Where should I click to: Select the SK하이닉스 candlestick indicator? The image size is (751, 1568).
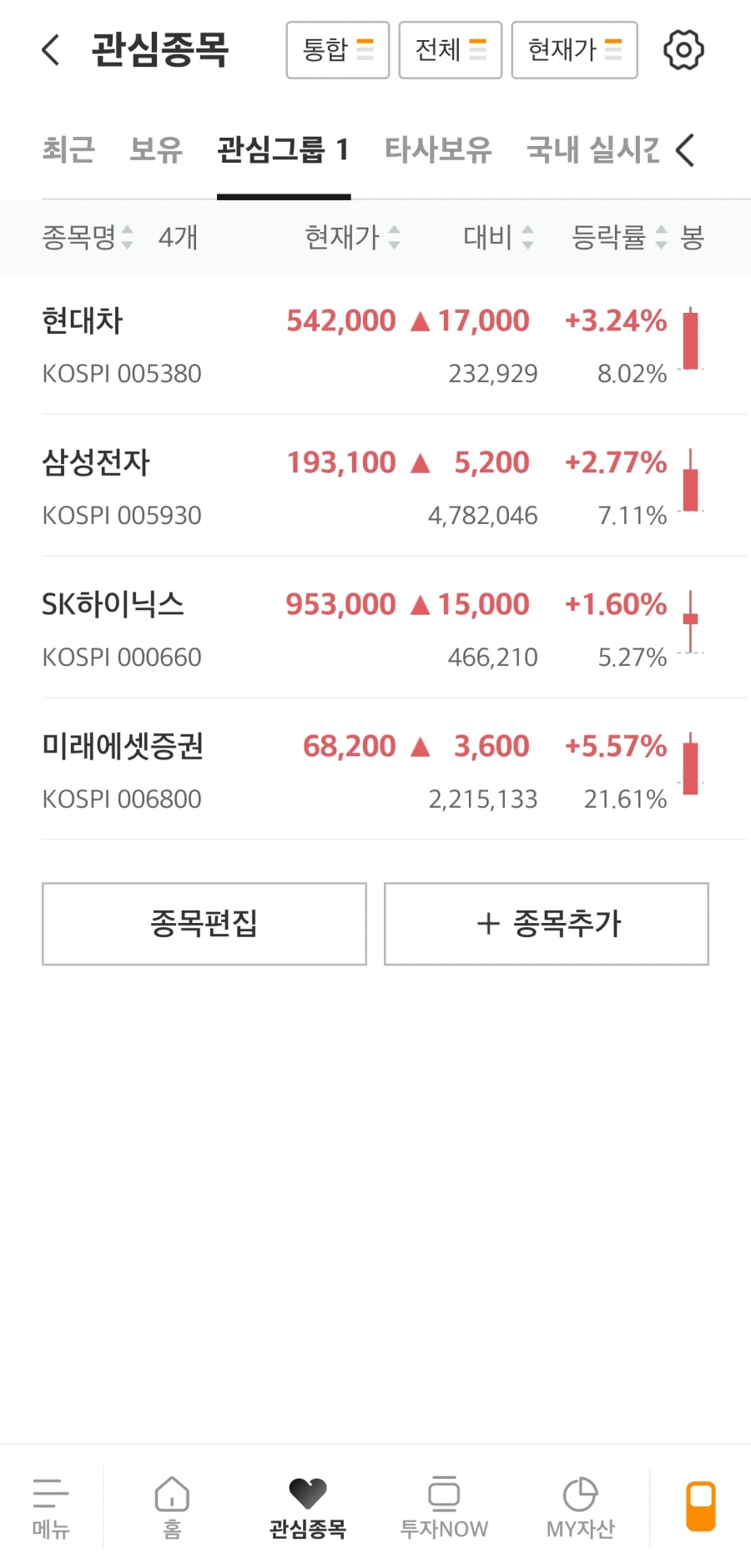[690, 622]
